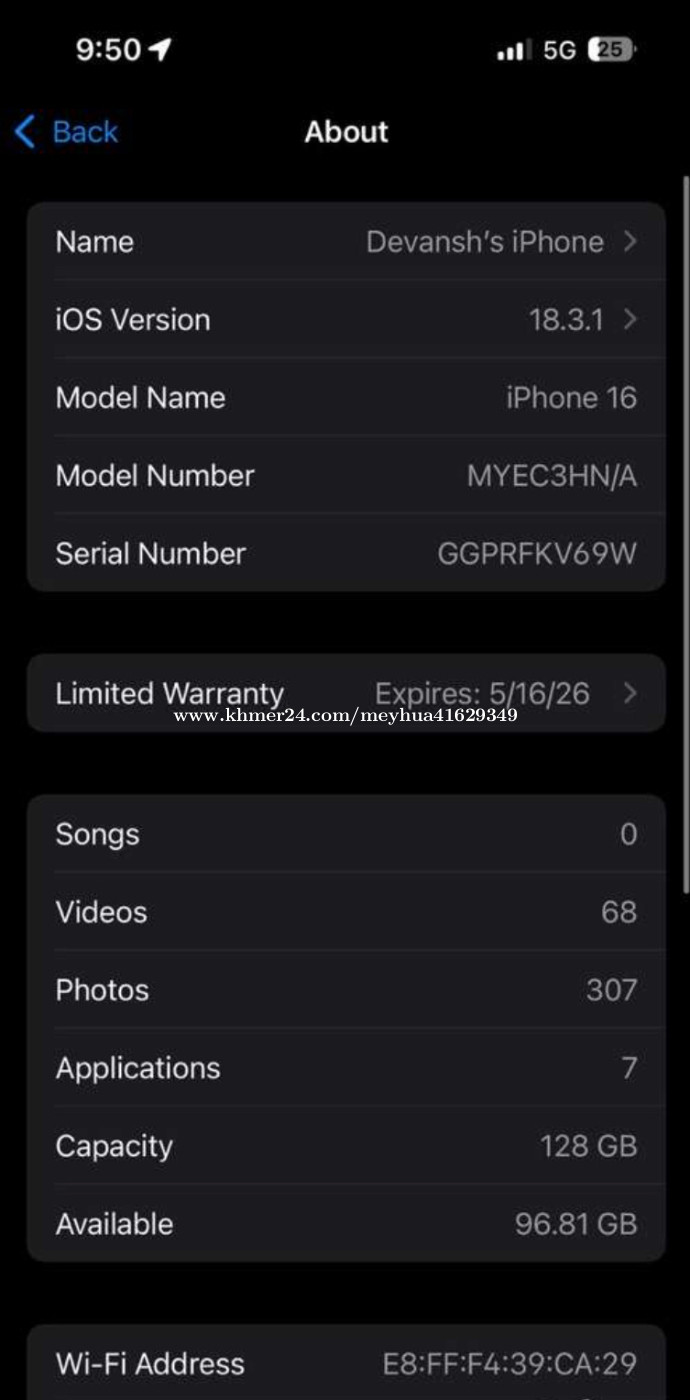
Task: Open the Name row to rename device
Action: click(x=346, y=241)
